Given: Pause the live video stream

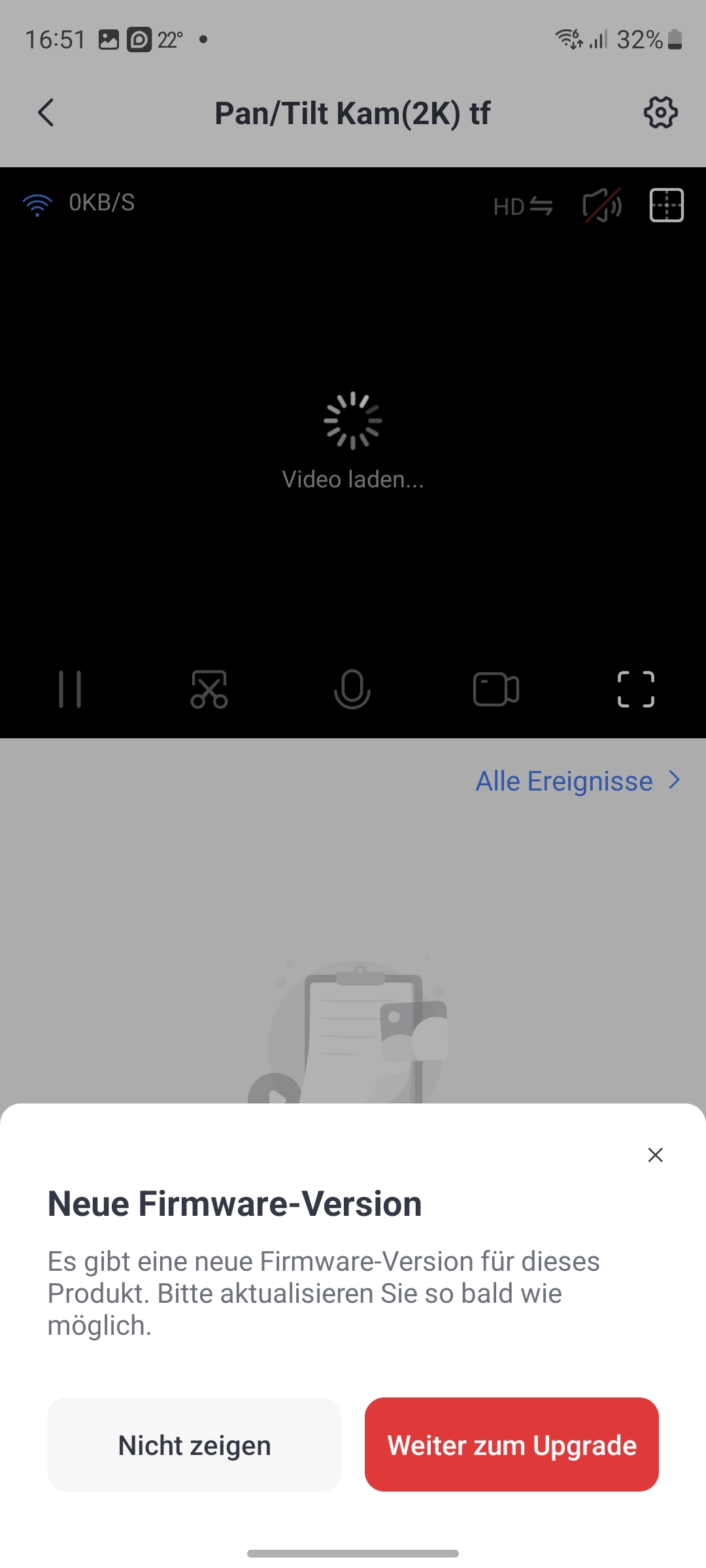Looking at the screenshot, I should click(70, 689).
